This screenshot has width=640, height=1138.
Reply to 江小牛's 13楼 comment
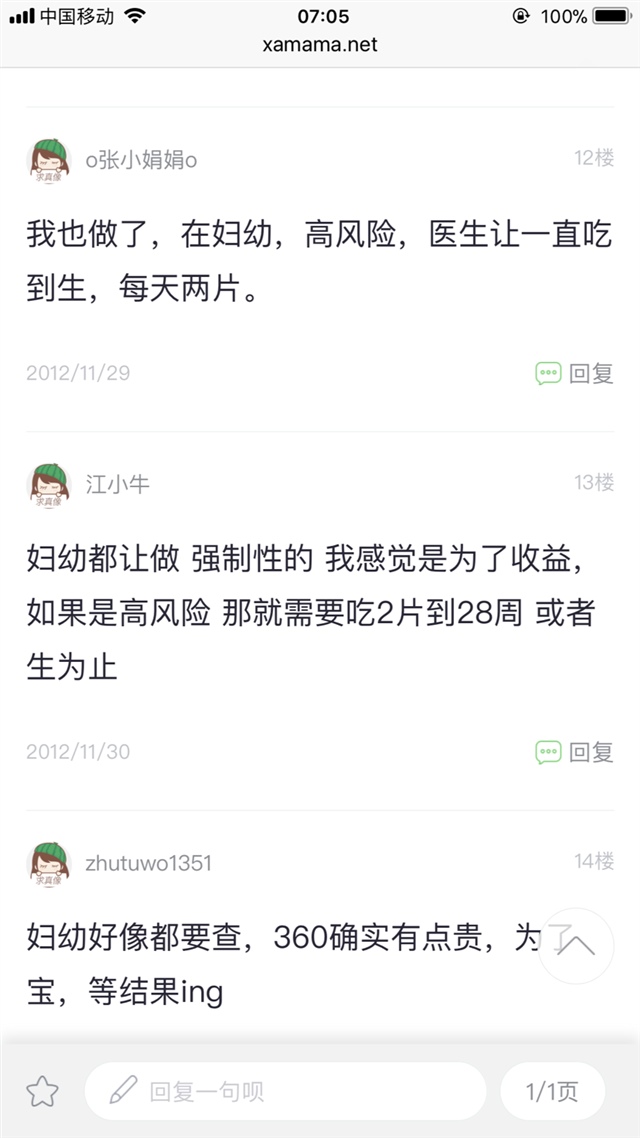pos(575,752)
